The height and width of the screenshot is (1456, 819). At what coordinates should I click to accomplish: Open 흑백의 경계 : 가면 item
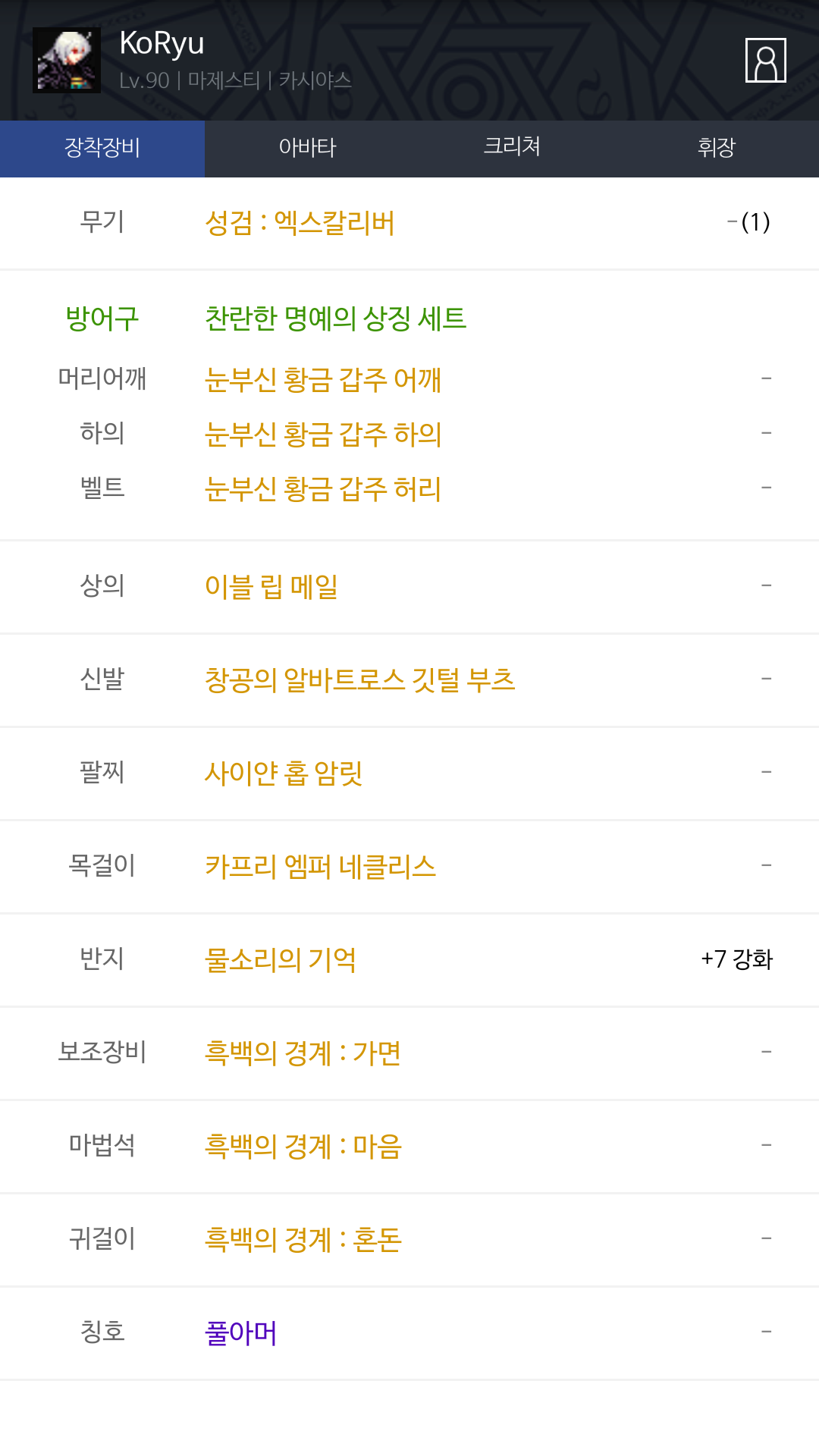point(303,1053)
